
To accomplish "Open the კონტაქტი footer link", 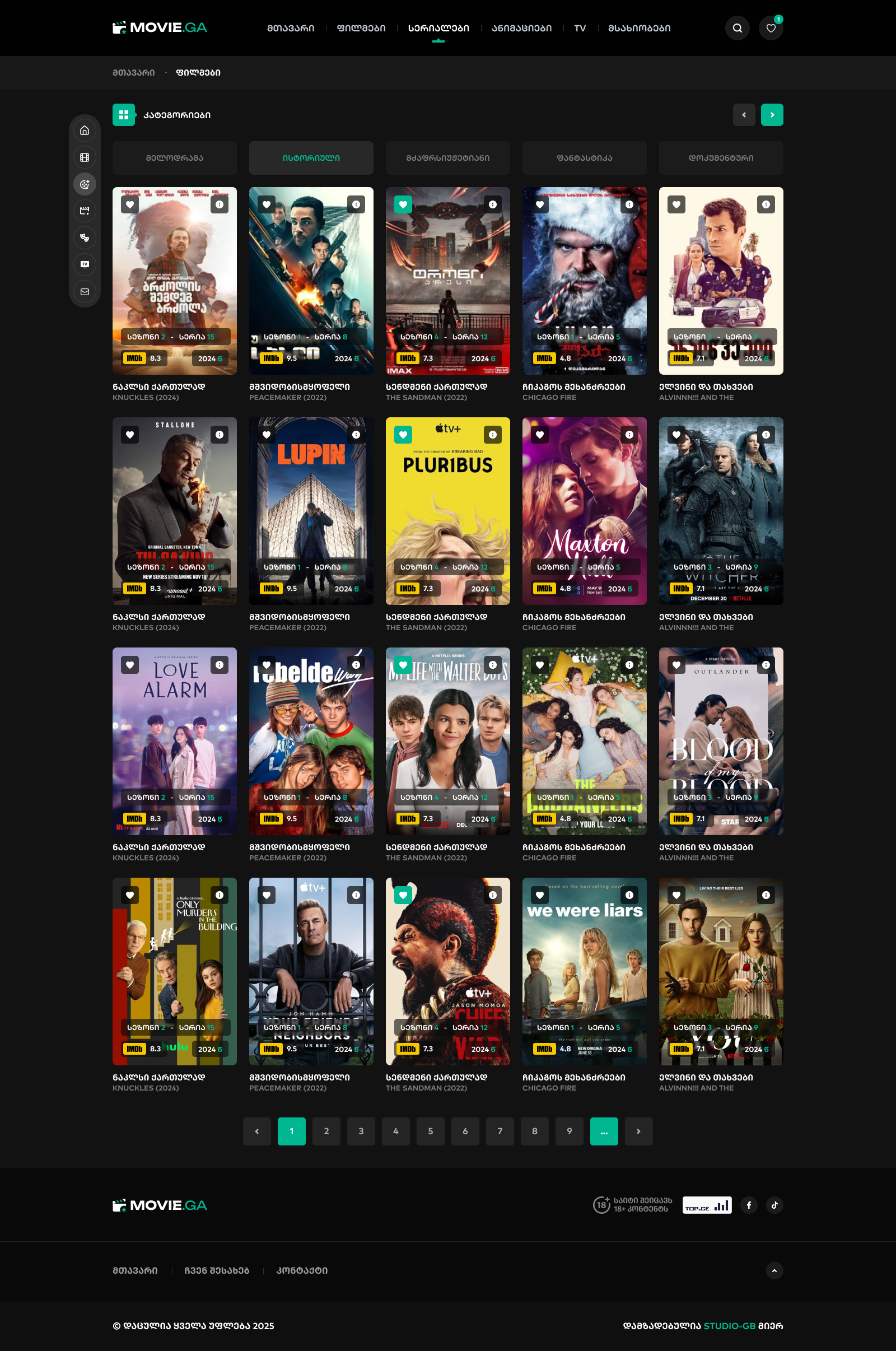I will tap(302, 1270).
